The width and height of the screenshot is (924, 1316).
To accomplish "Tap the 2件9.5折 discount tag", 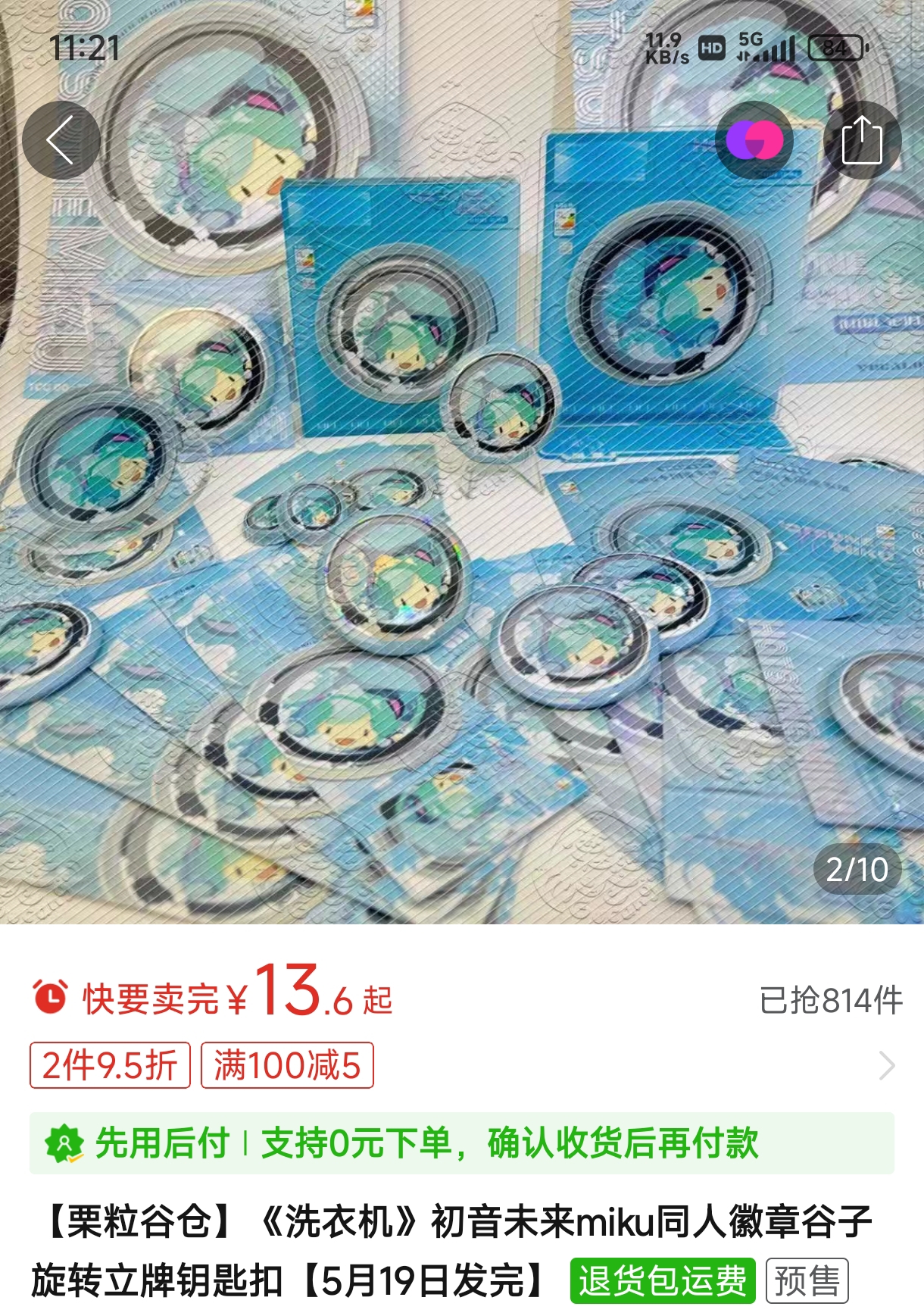I will pos(110,1065).
